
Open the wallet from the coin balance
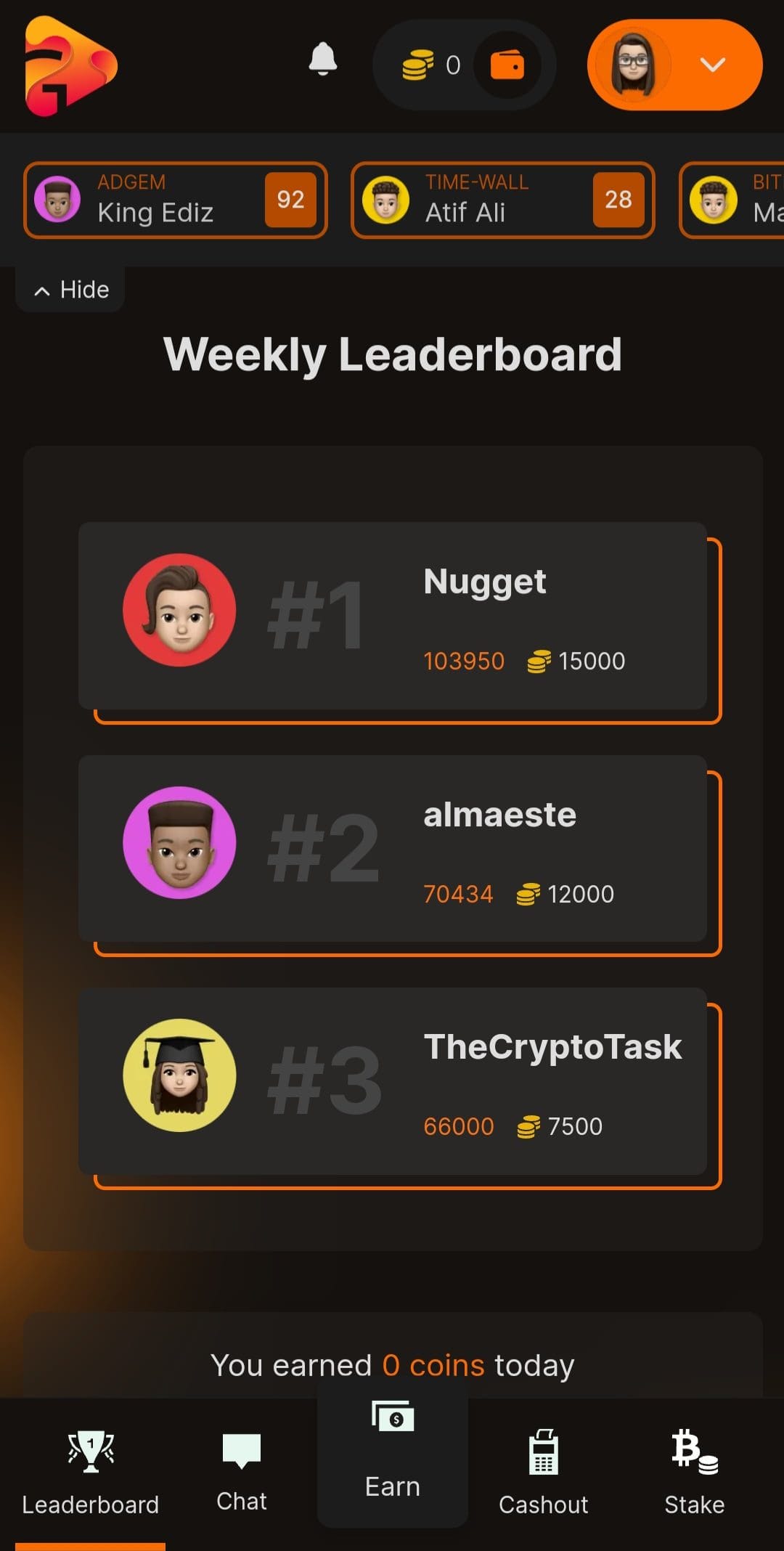[x=507, y=65]
